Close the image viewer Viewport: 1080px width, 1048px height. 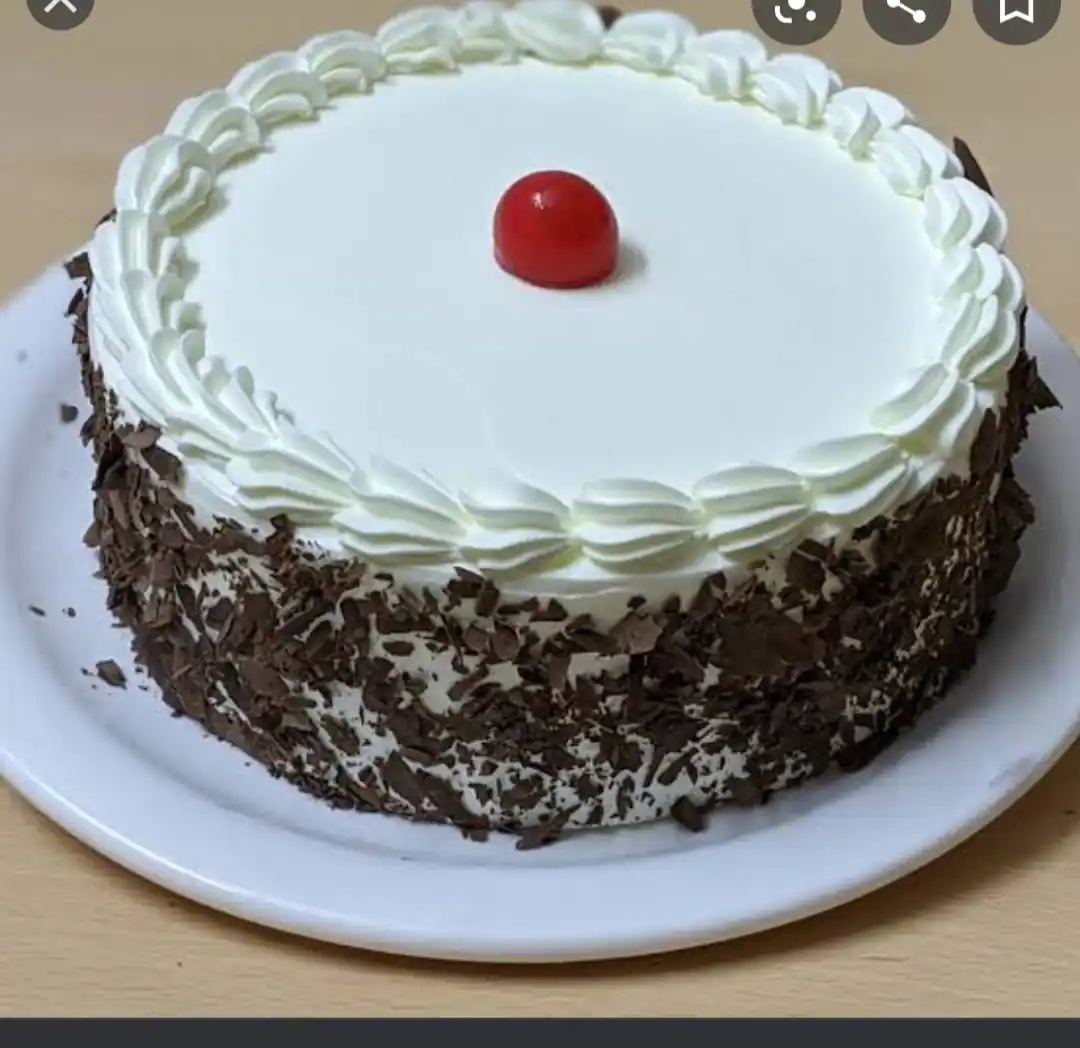[59, 8]
